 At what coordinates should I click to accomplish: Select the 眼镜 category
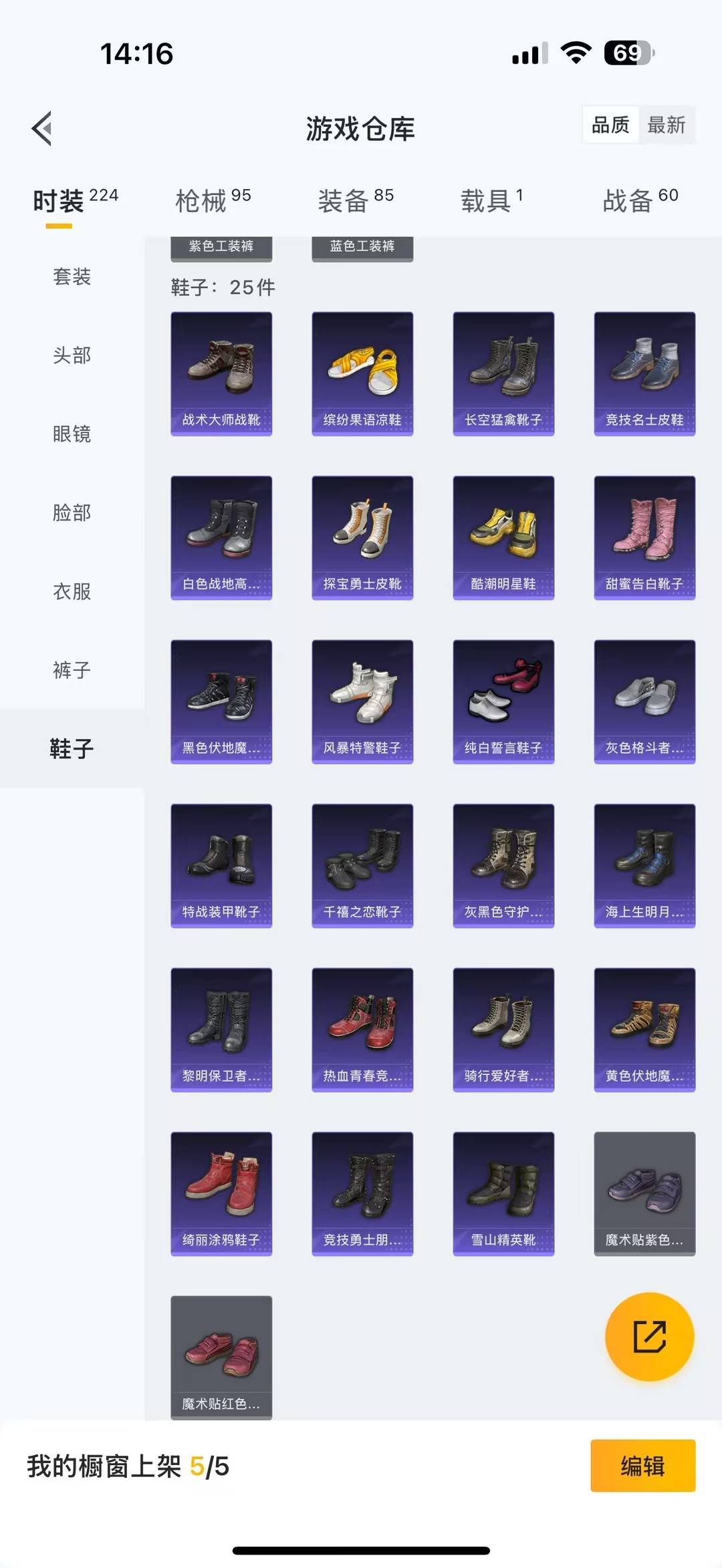pyautogui.click(x=72, y=434)
